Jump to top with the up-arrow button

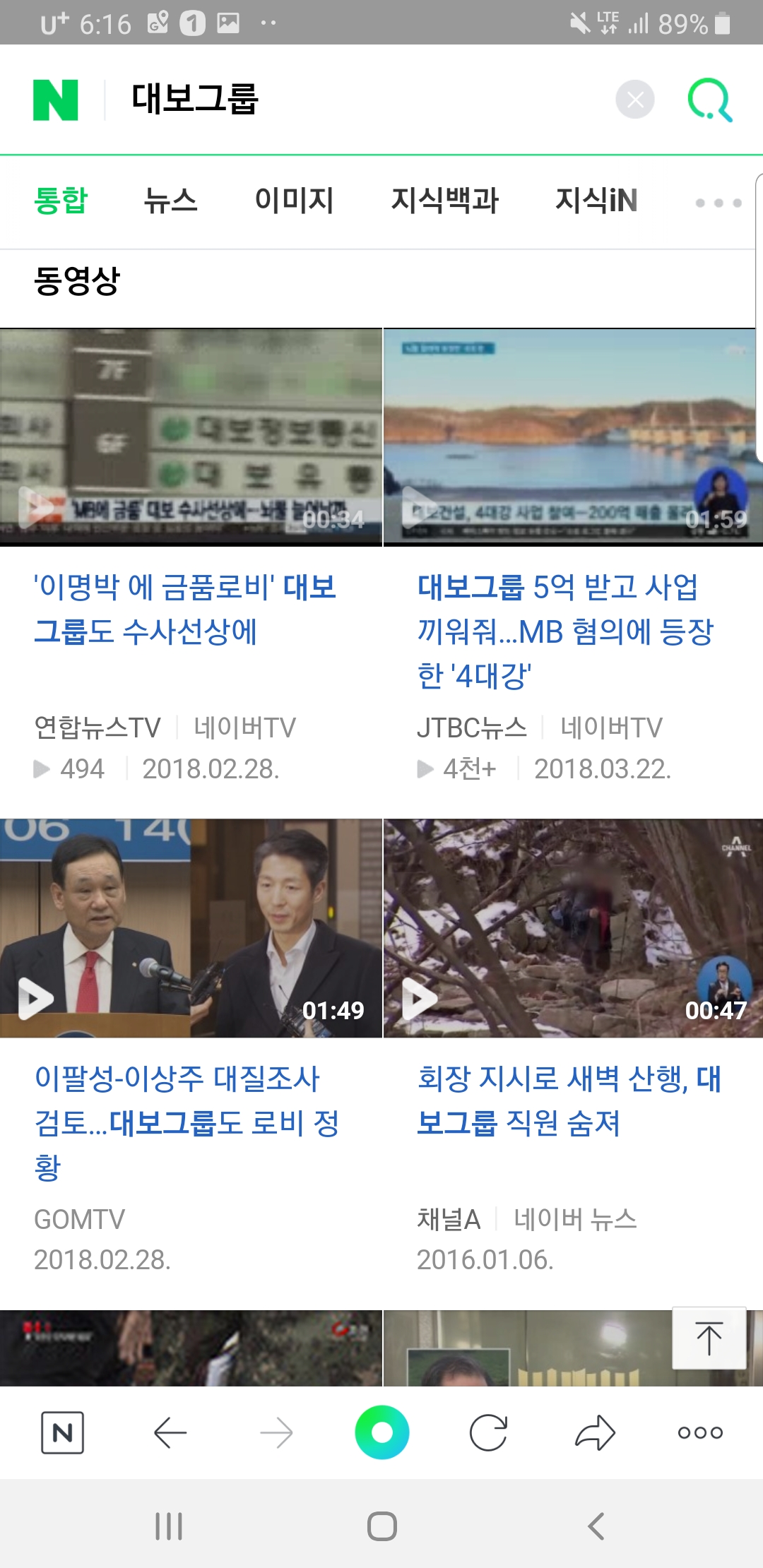709,1338
